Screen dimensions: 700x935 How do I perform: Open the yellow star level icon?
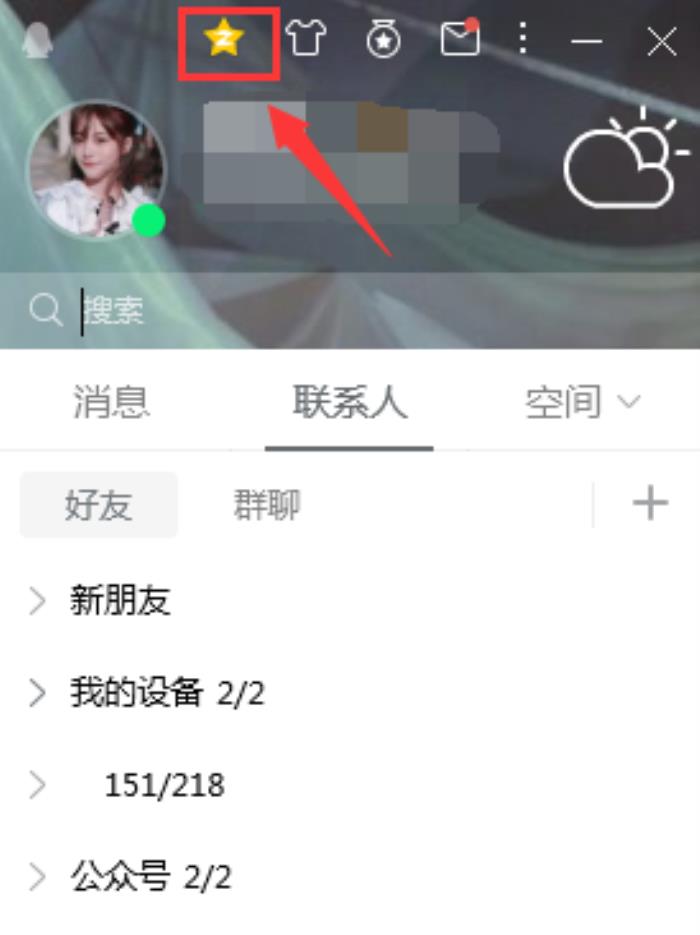click(x=224, y=40)
